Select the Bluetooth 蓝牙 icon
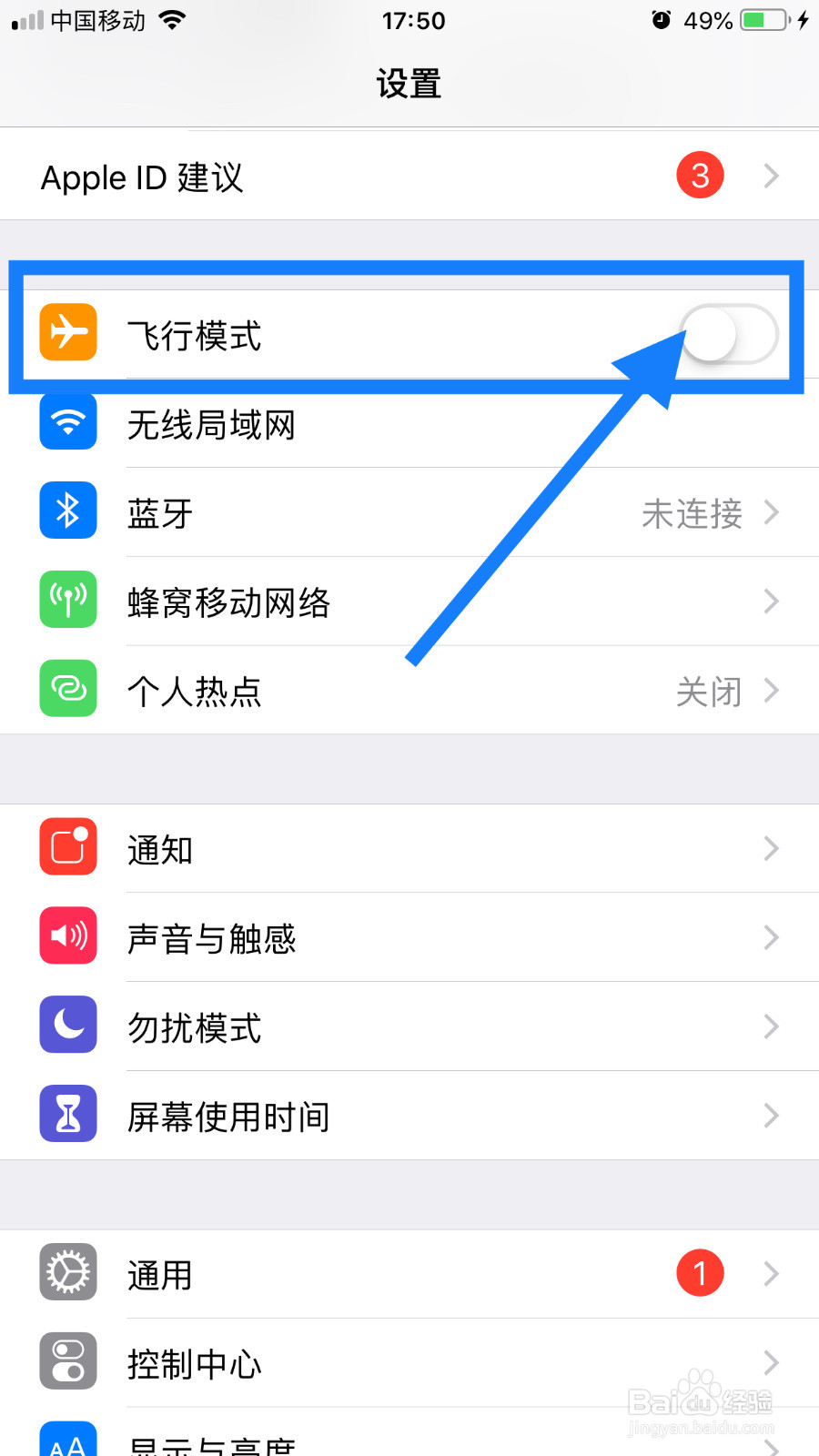 pos(67,511)
